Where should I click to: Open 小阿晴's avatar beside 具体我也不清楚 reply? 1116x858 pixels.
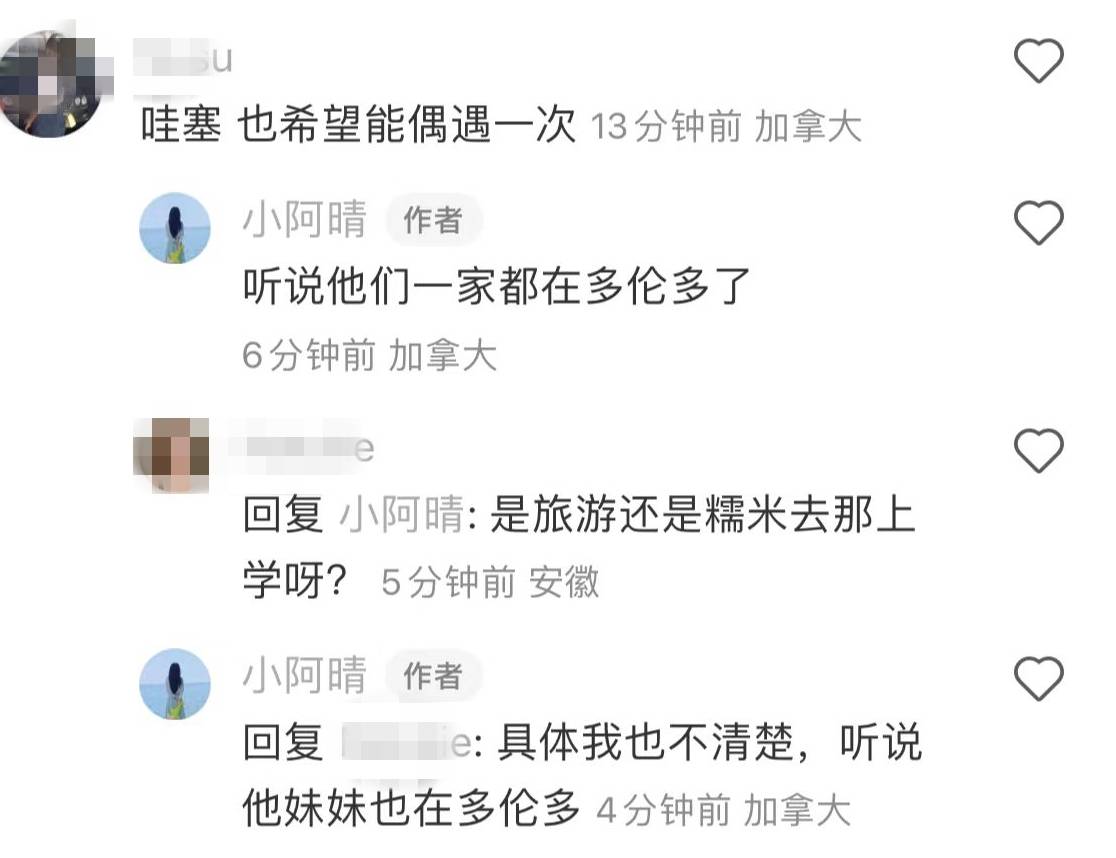pyautogui.click(x=174, y=684)
